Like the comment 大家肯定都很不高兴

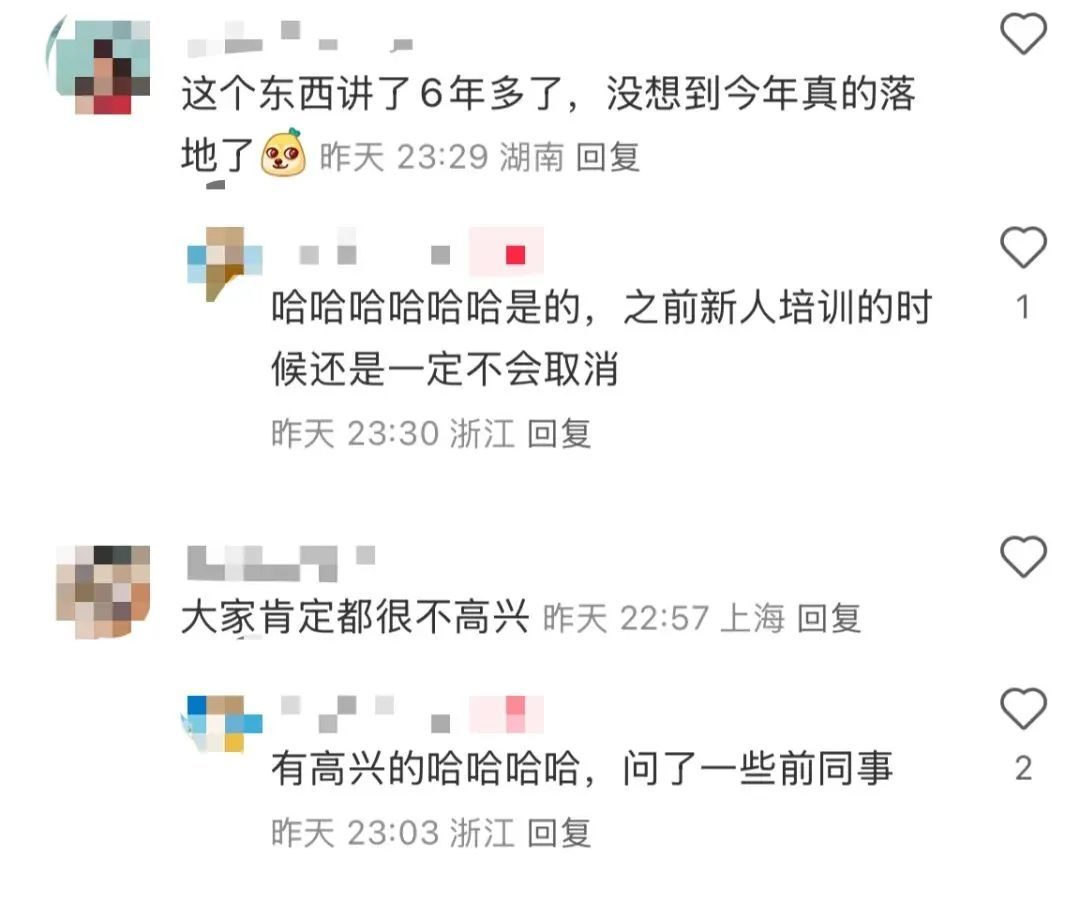[x=1023, y=557]
